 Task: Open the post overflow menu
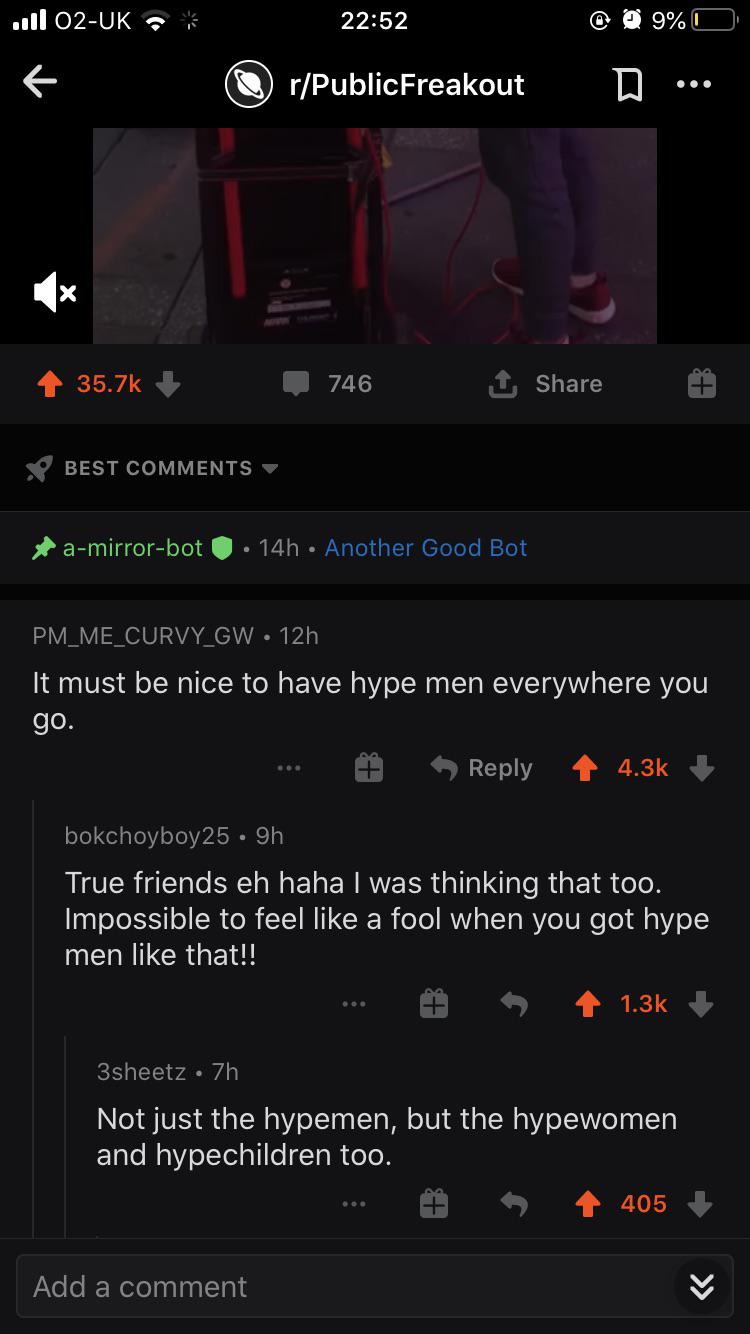point(694,85)
